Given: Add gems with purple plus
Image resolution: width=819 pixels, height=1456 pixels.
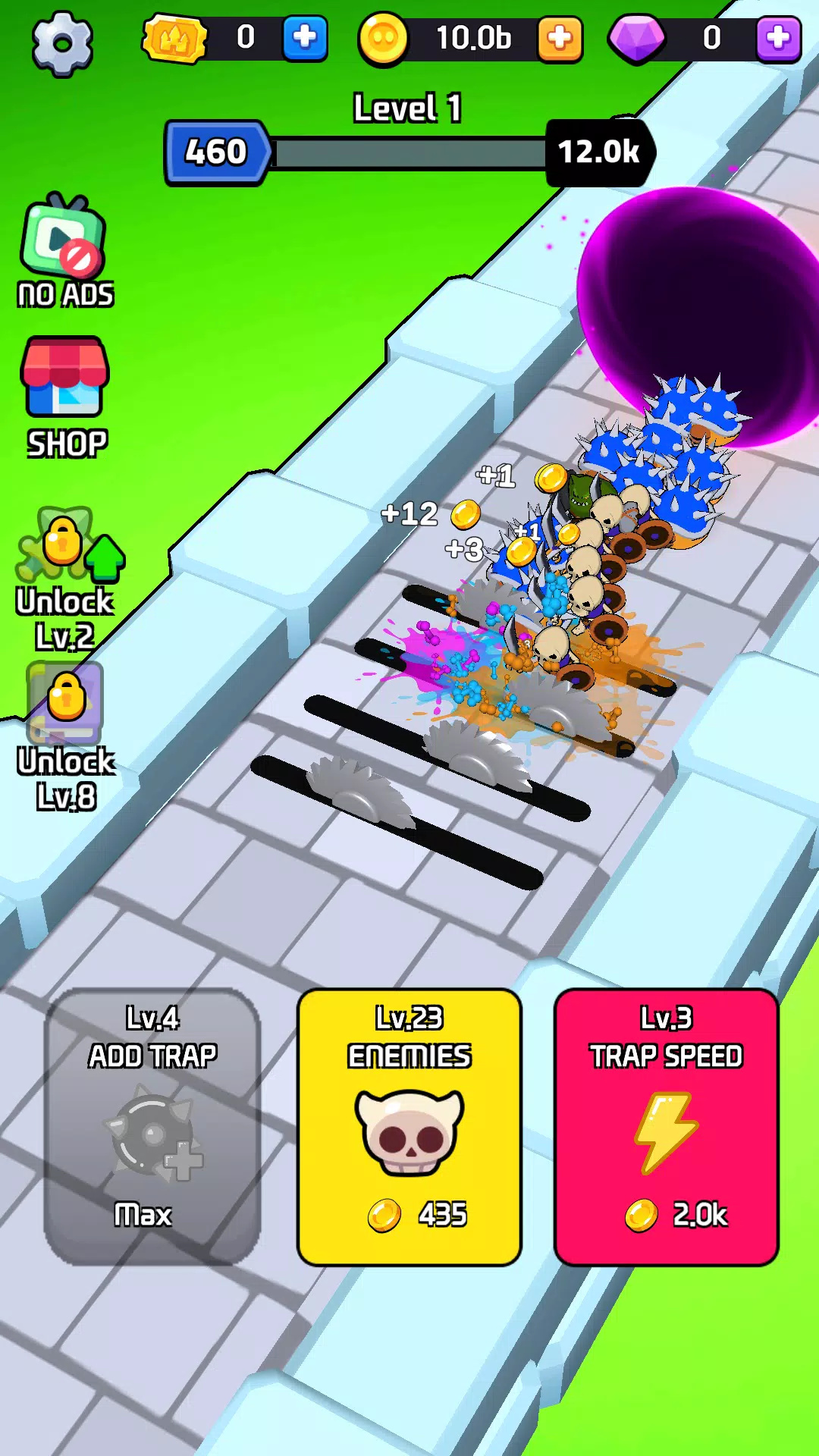Looking at the screenshot, I should (778, 38).
